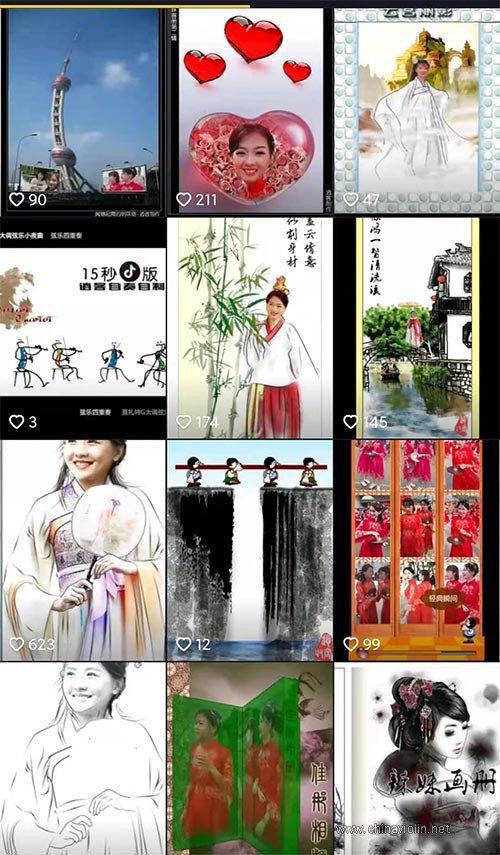
Task: Open the red hearts video with 211 likes
Action: coord(250,111)
